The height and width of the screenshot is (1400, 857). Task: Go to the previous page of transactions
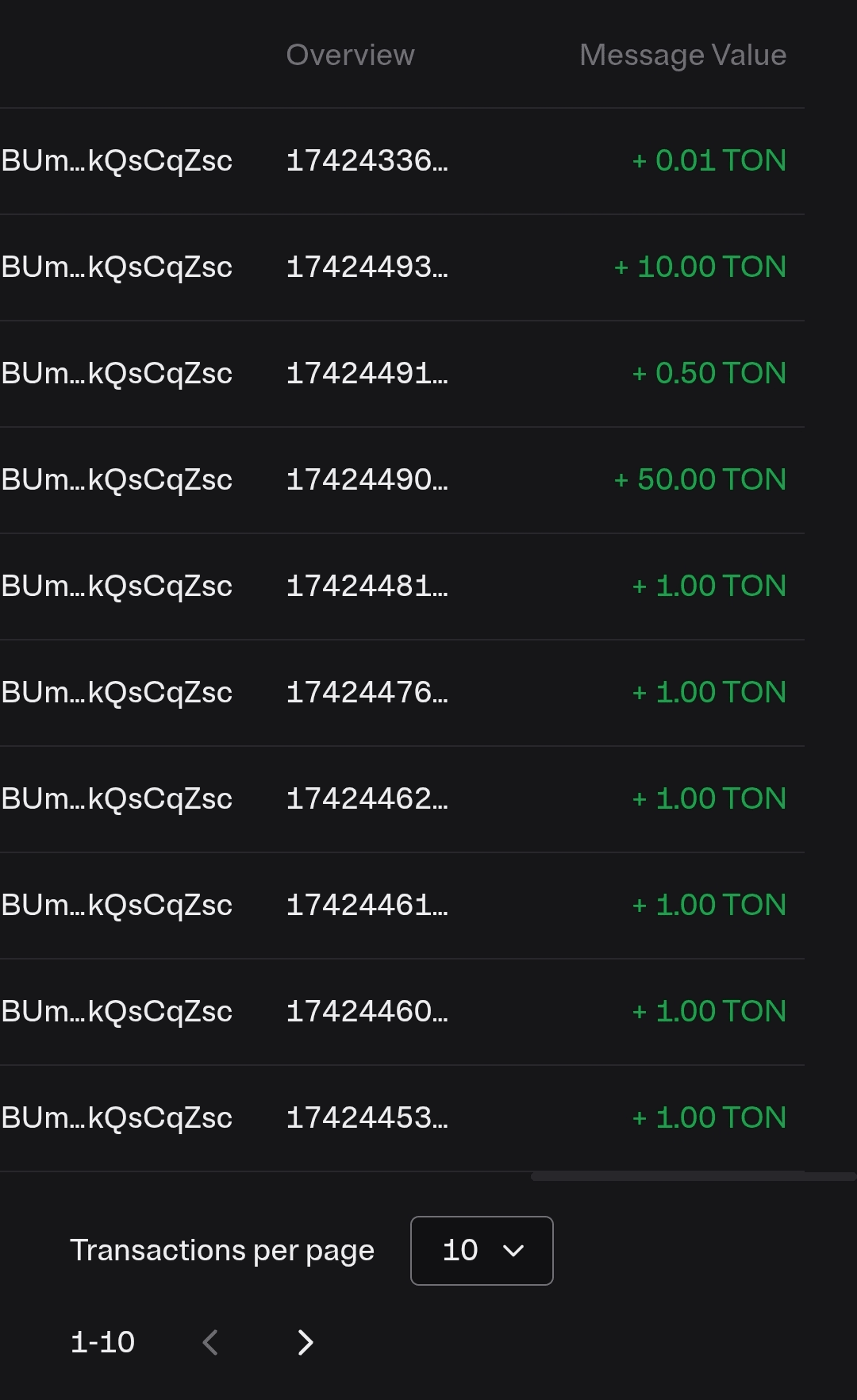point(210,1342)
